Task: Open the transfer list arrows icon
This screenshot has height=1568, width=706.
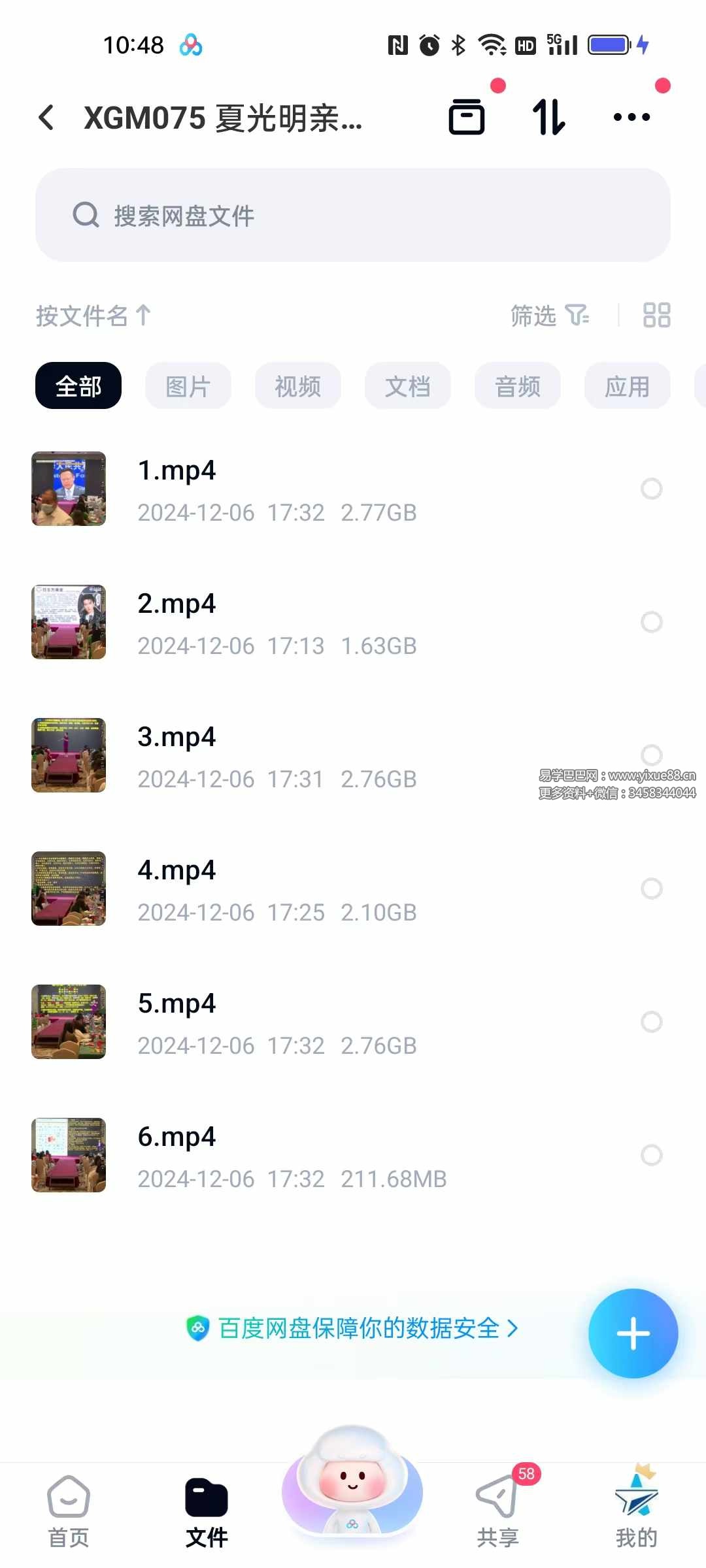Action: (548, 118)
